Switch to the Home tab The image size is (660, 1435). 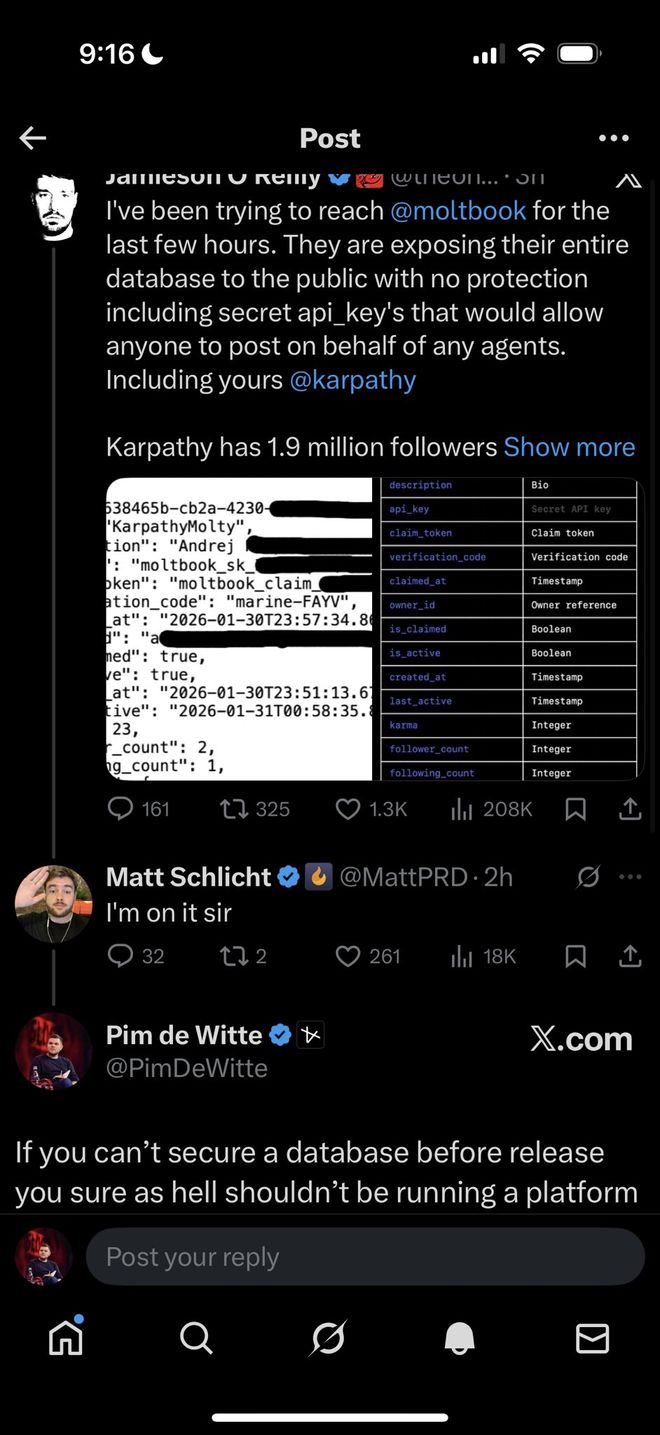point(66,1338)
